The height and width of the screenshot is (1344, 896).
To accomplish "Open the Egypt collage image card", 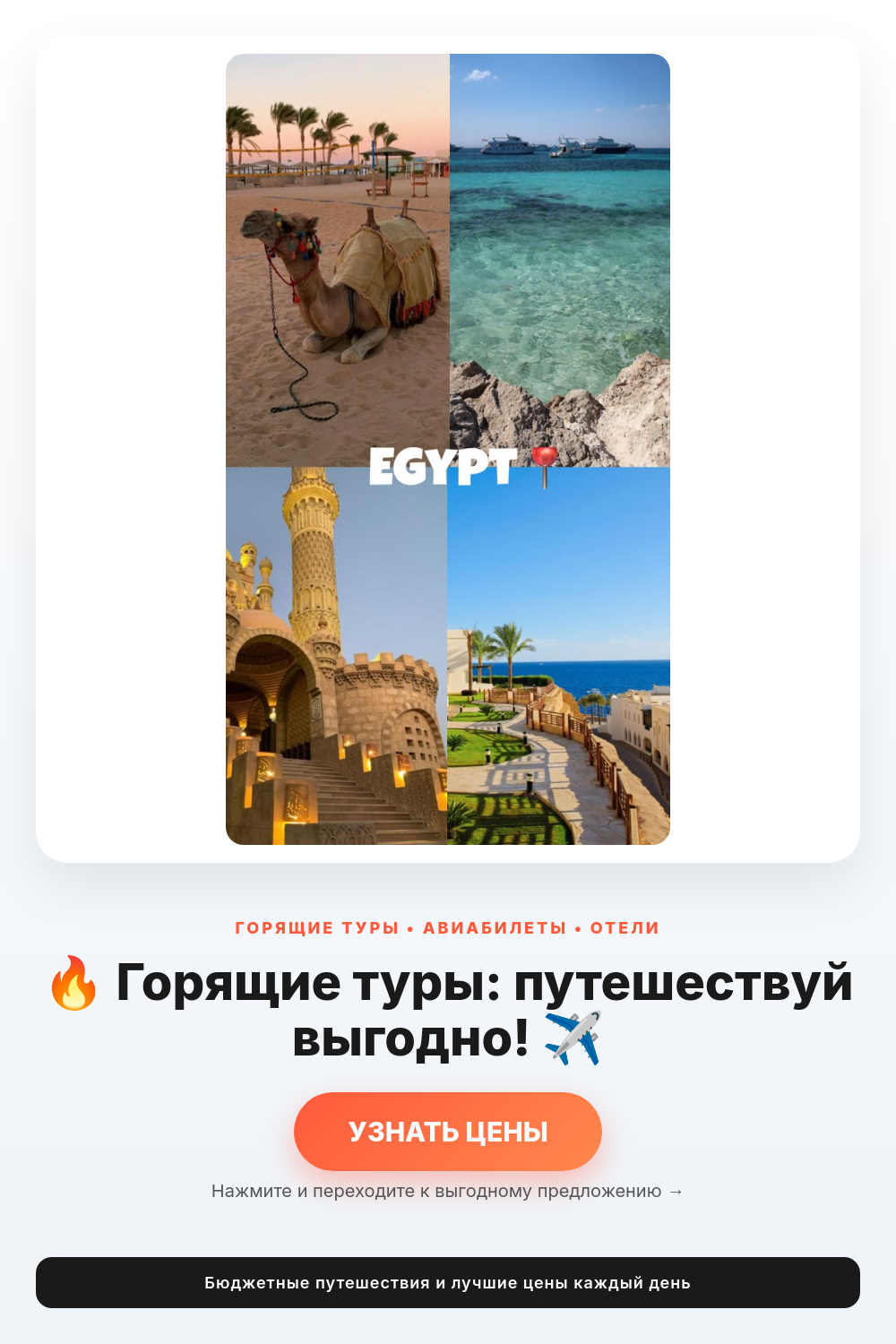I will [448, 449].
